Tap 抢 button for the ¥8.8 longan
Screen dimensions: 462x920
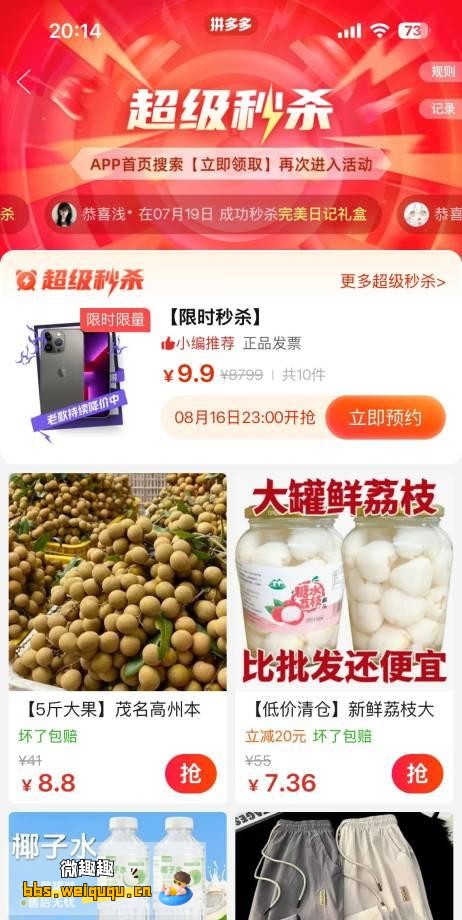coord(191,774)
